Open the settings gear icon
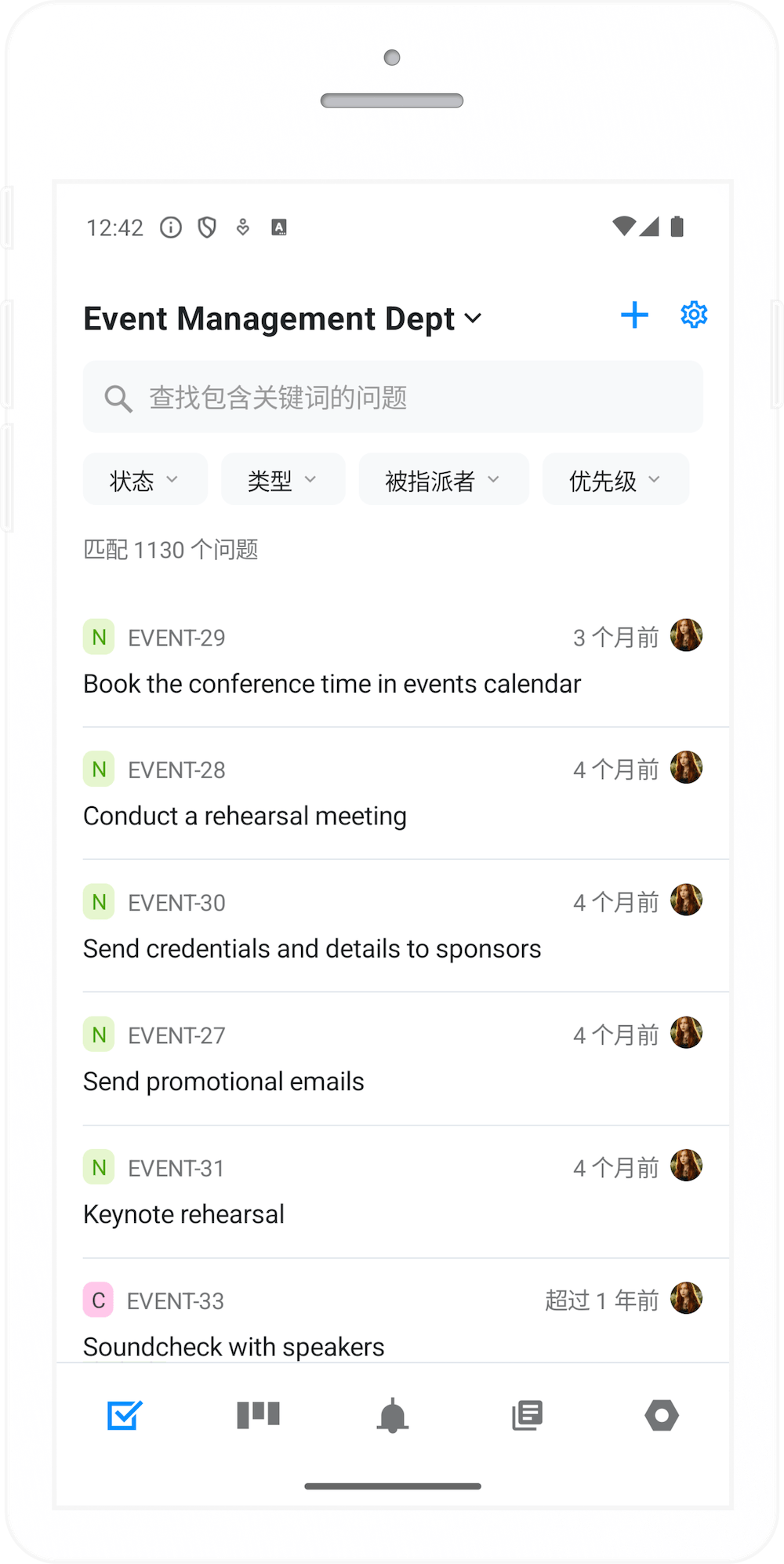The image size is (784, 1564). [694, 315]
